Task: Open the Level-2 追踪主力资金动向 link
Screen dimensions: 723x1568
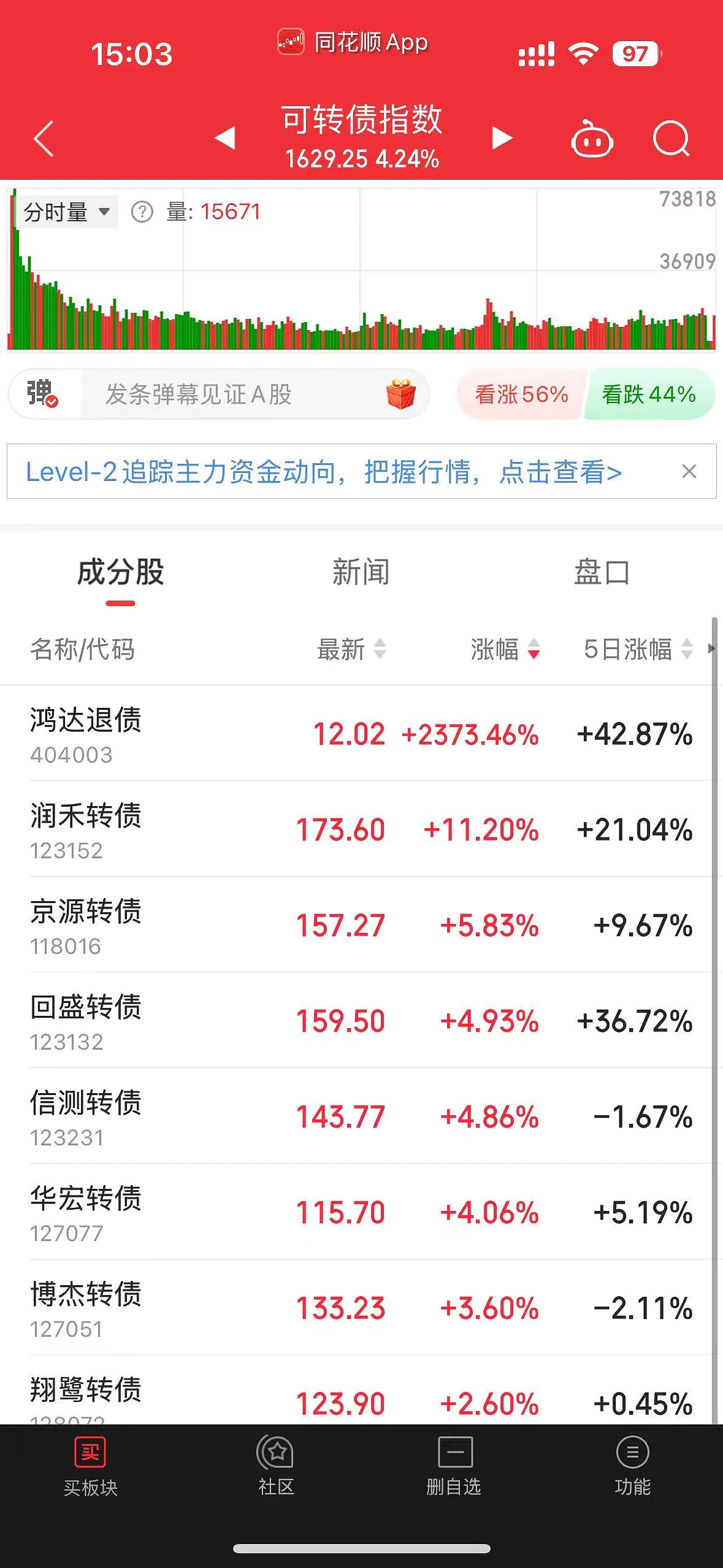Action: 323,472
